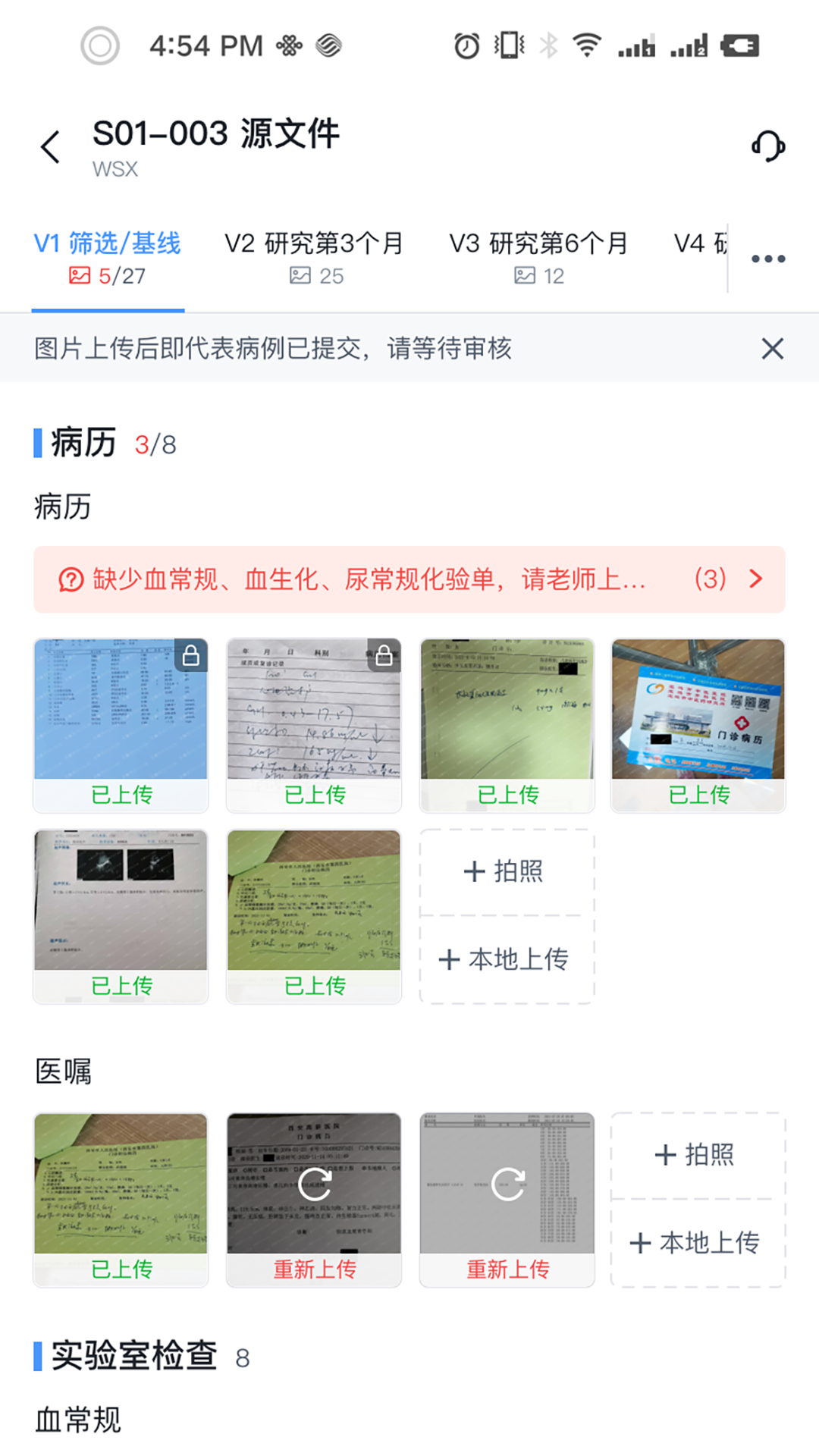
Task: Tap 拍照 in the 病历 section
Action: click(507, 871)
